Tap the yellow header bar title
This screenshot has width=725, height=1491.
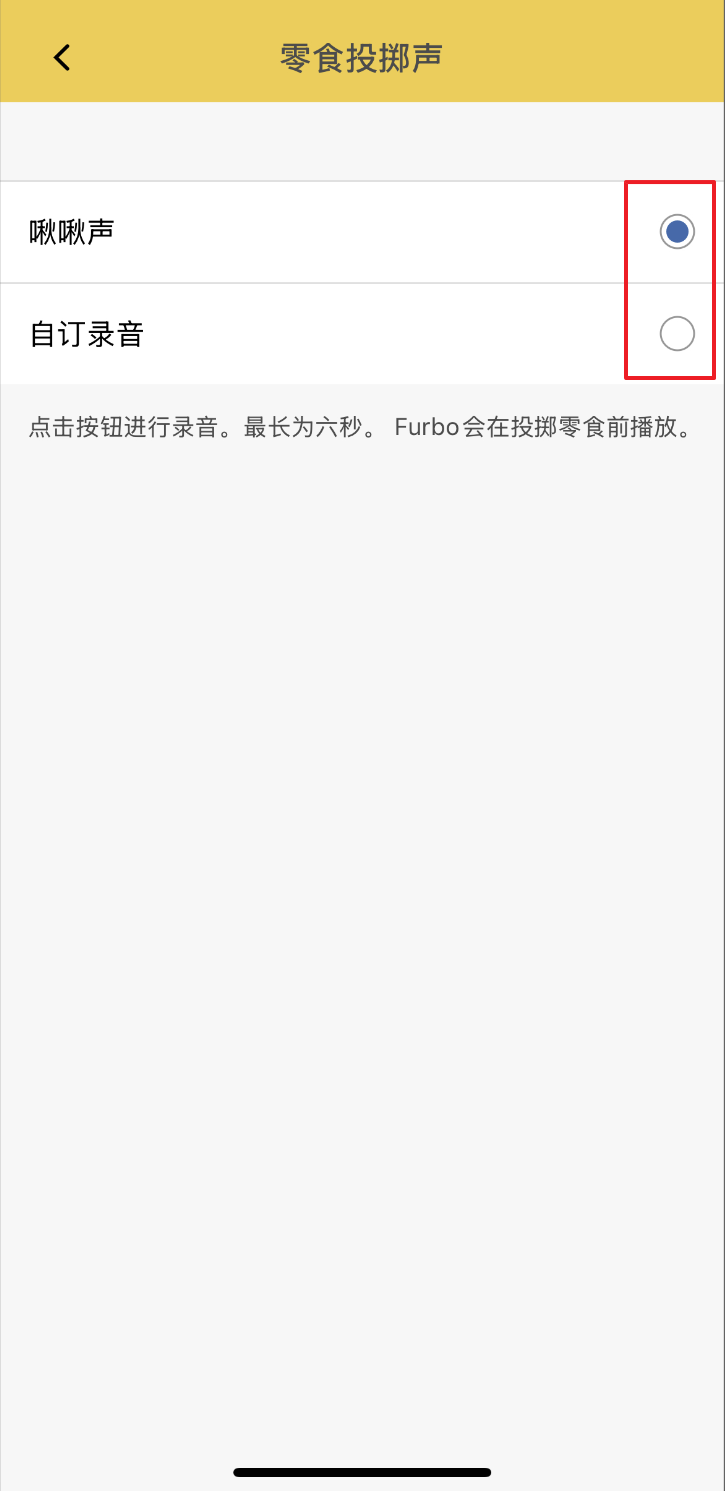pyautogui.click(x=362, y=57)
